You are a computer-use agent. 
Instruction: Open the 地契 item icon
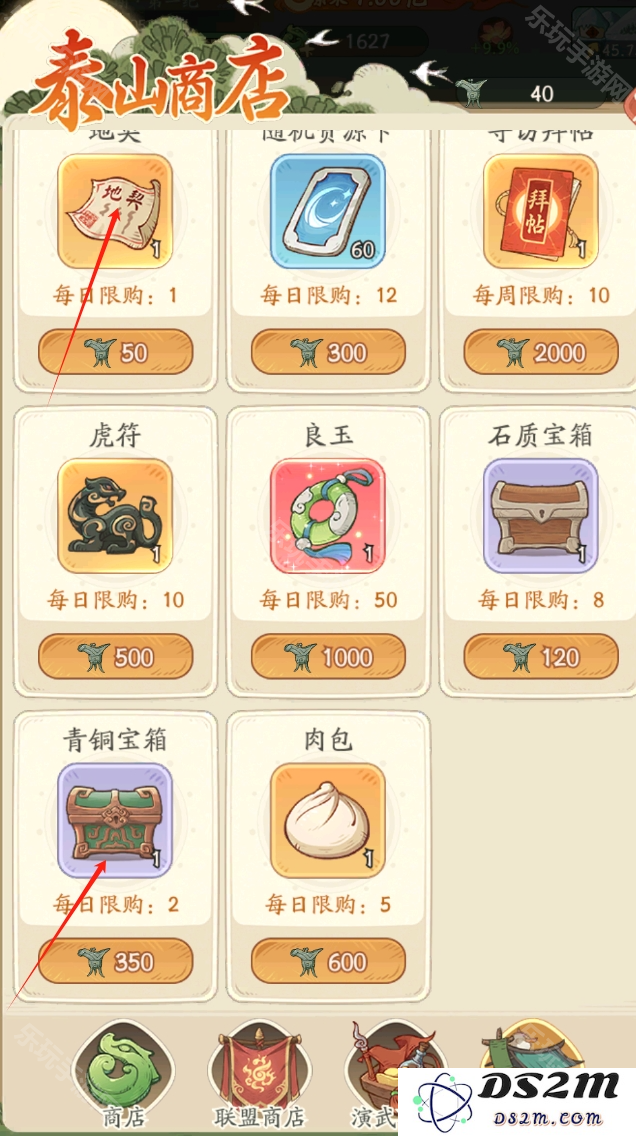115,212
